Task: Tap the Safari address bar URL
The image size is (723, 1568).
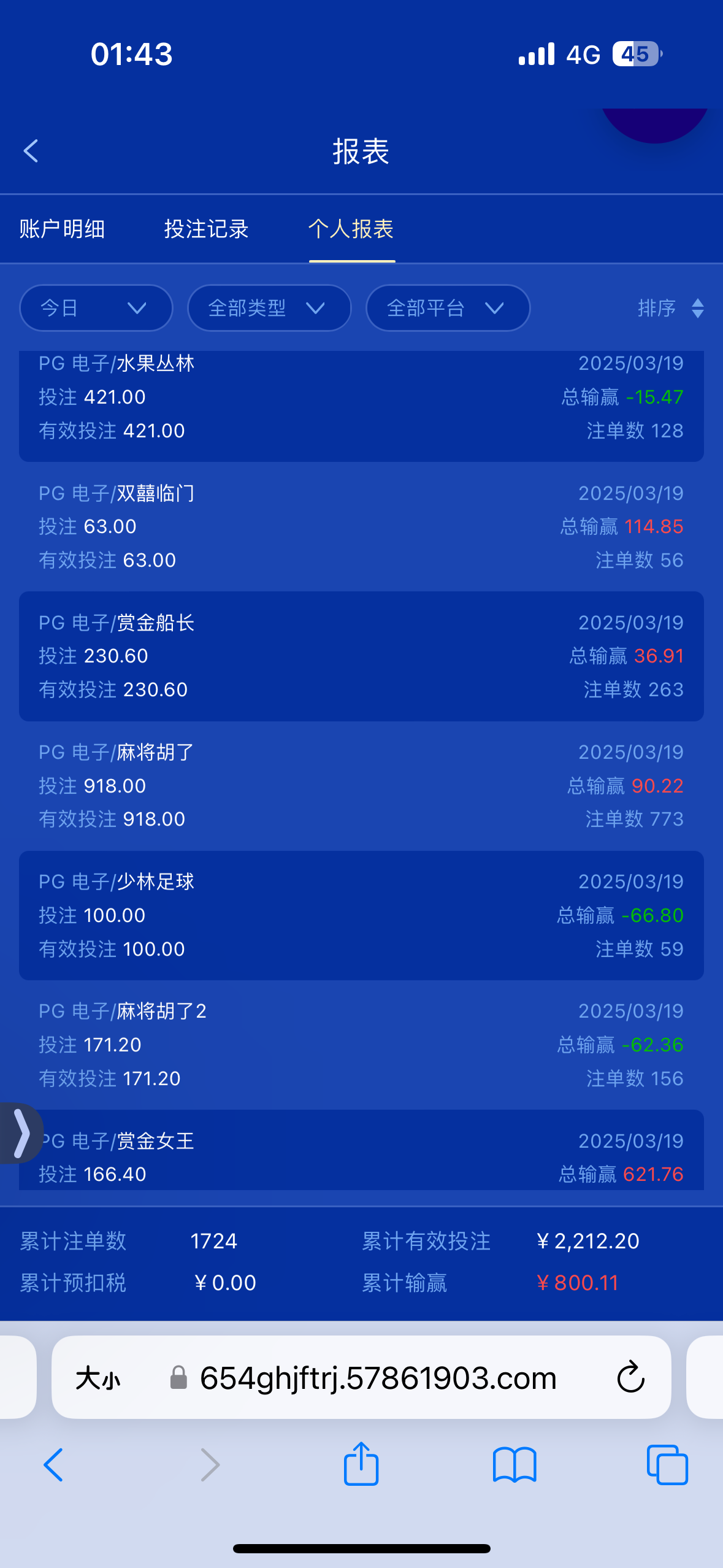Action: point(378,1378)
